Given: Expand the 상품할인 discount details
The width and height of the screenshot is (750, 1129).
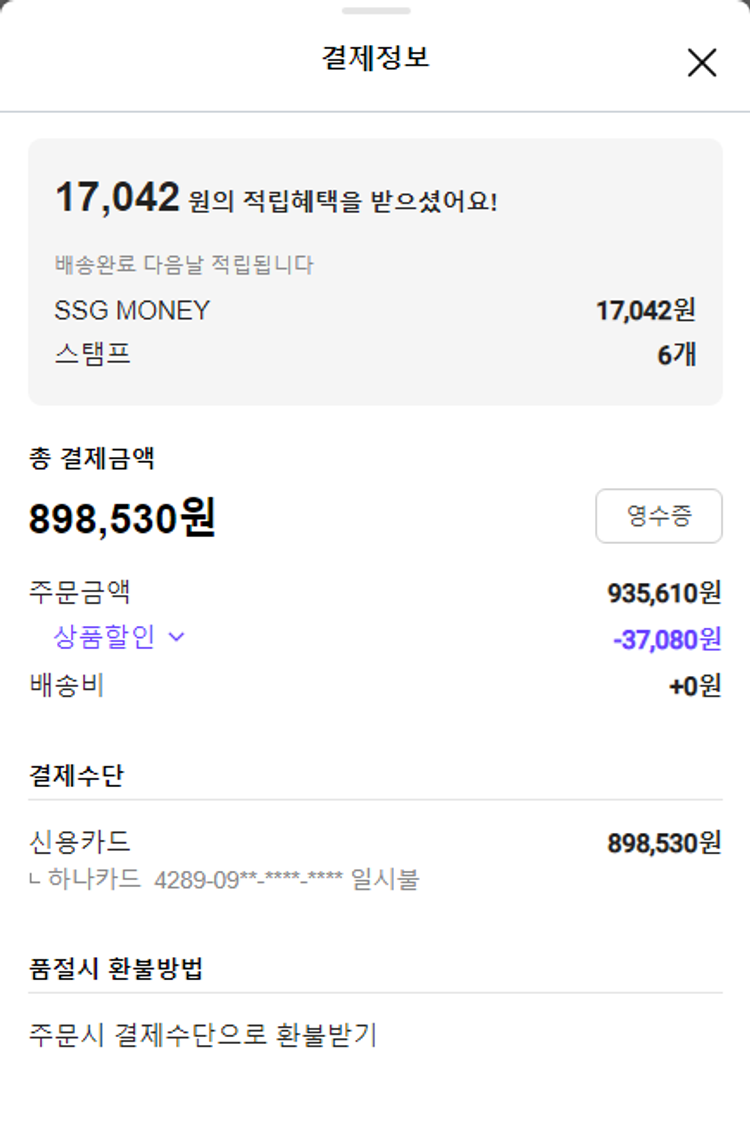Looking at the screenshot, I should [120, 638].
